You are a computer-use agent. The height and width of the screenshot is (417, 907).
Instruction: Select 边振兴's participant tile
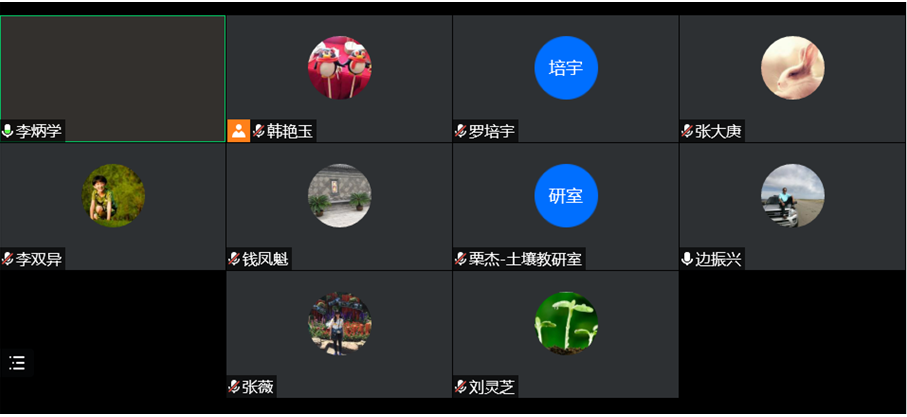(792, 206)
